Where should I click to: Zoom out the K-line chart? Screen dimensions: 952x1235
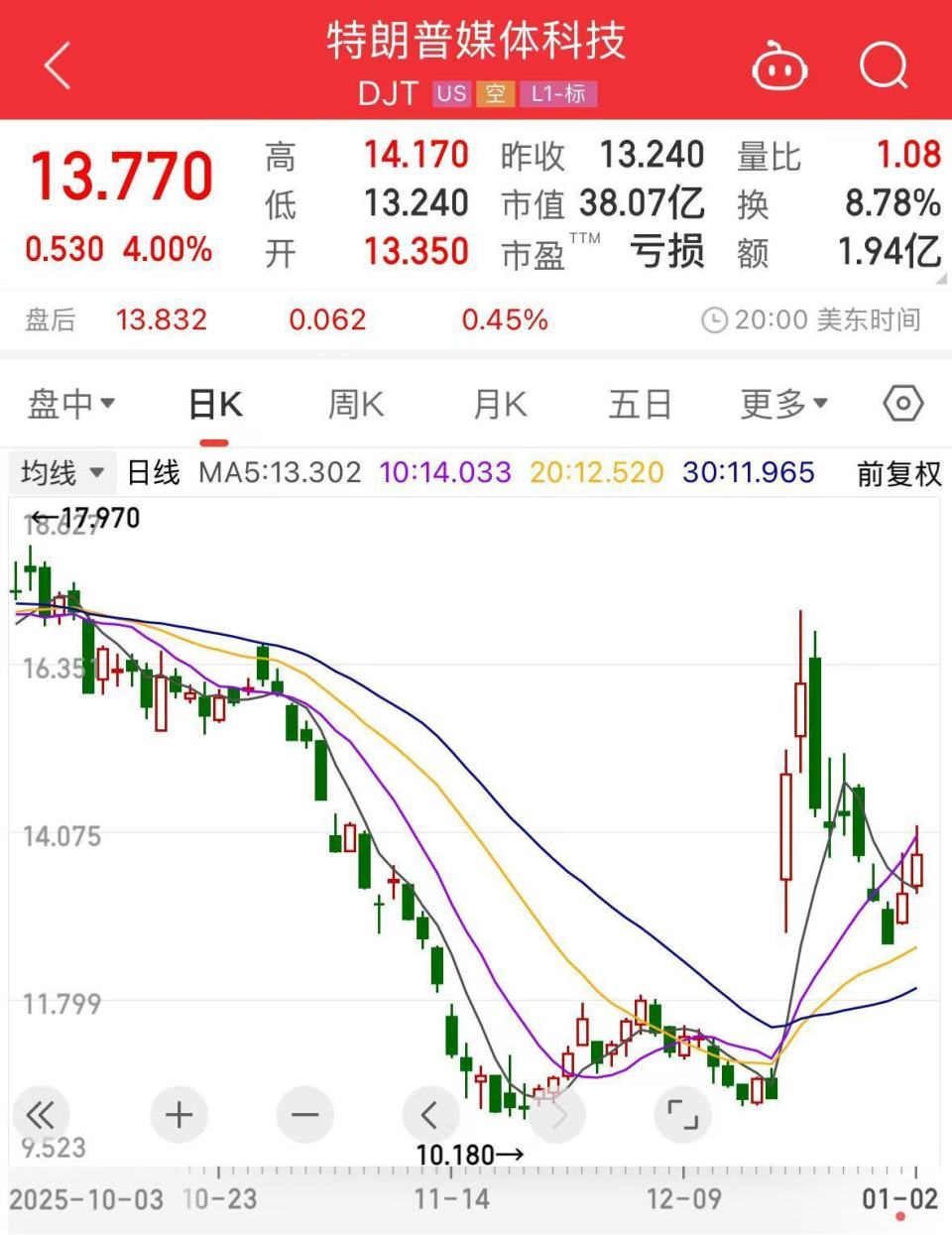point(304,1116)
